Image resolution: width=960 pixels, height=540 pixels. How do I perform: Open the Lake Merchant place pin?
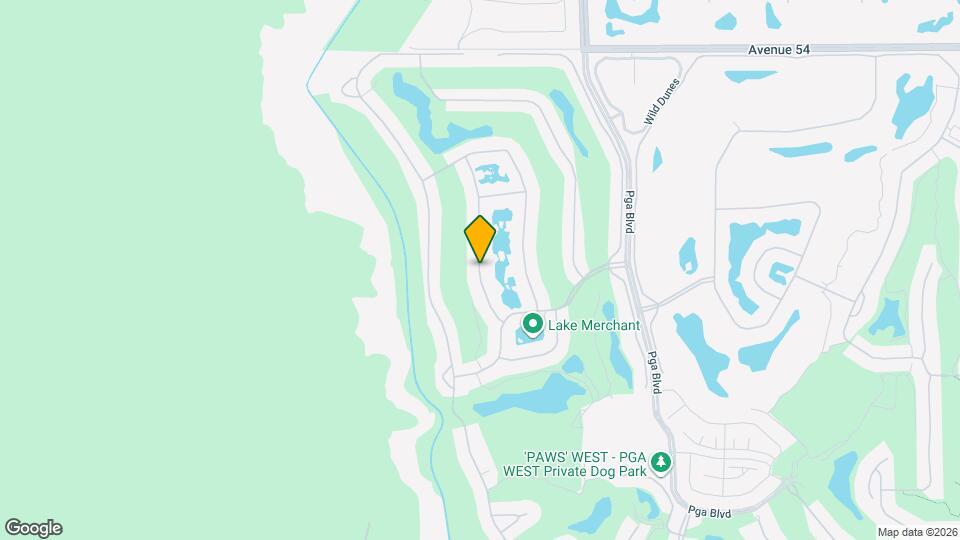coord(533,324)
